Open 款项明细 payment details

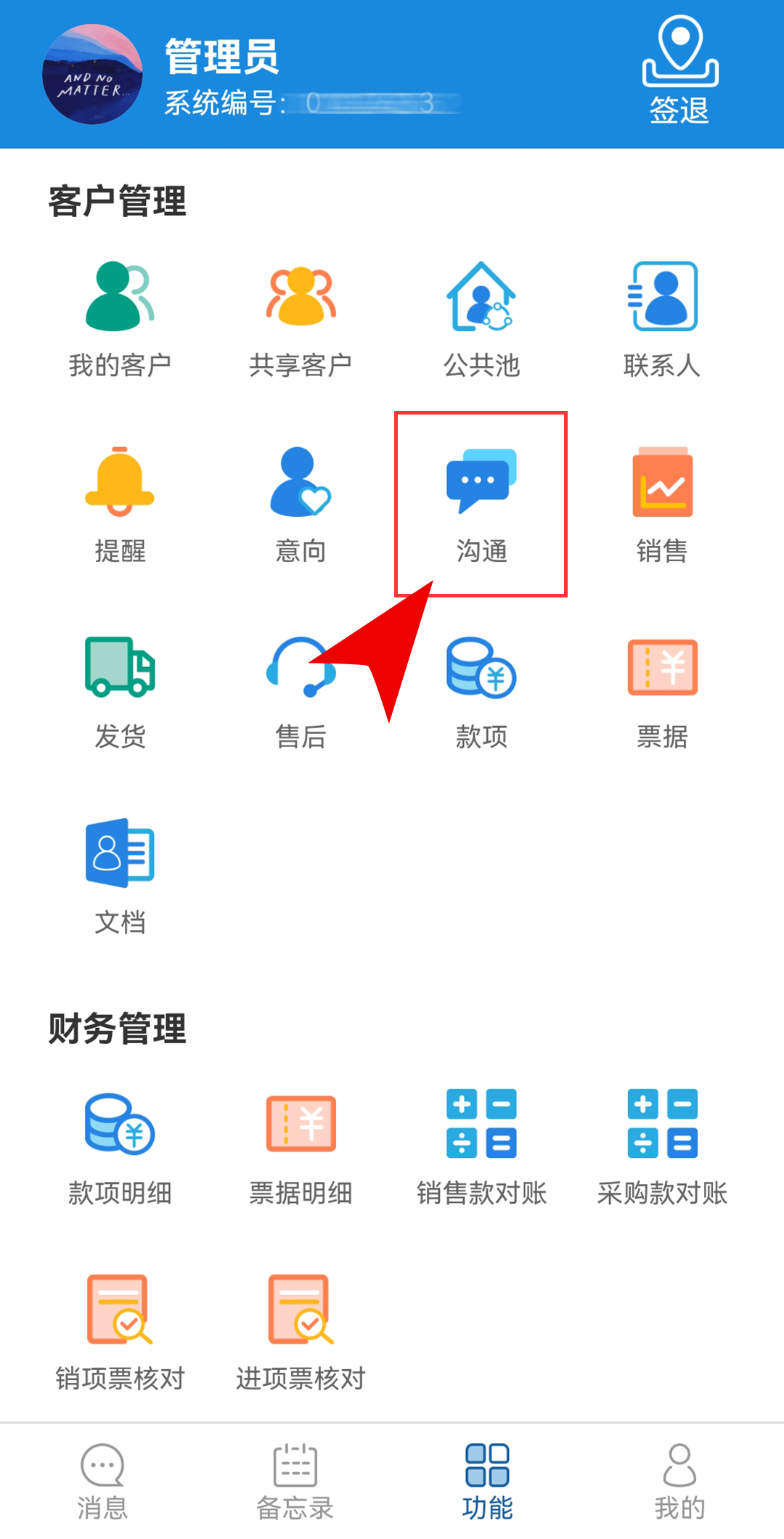click(x=120, y=1147)
